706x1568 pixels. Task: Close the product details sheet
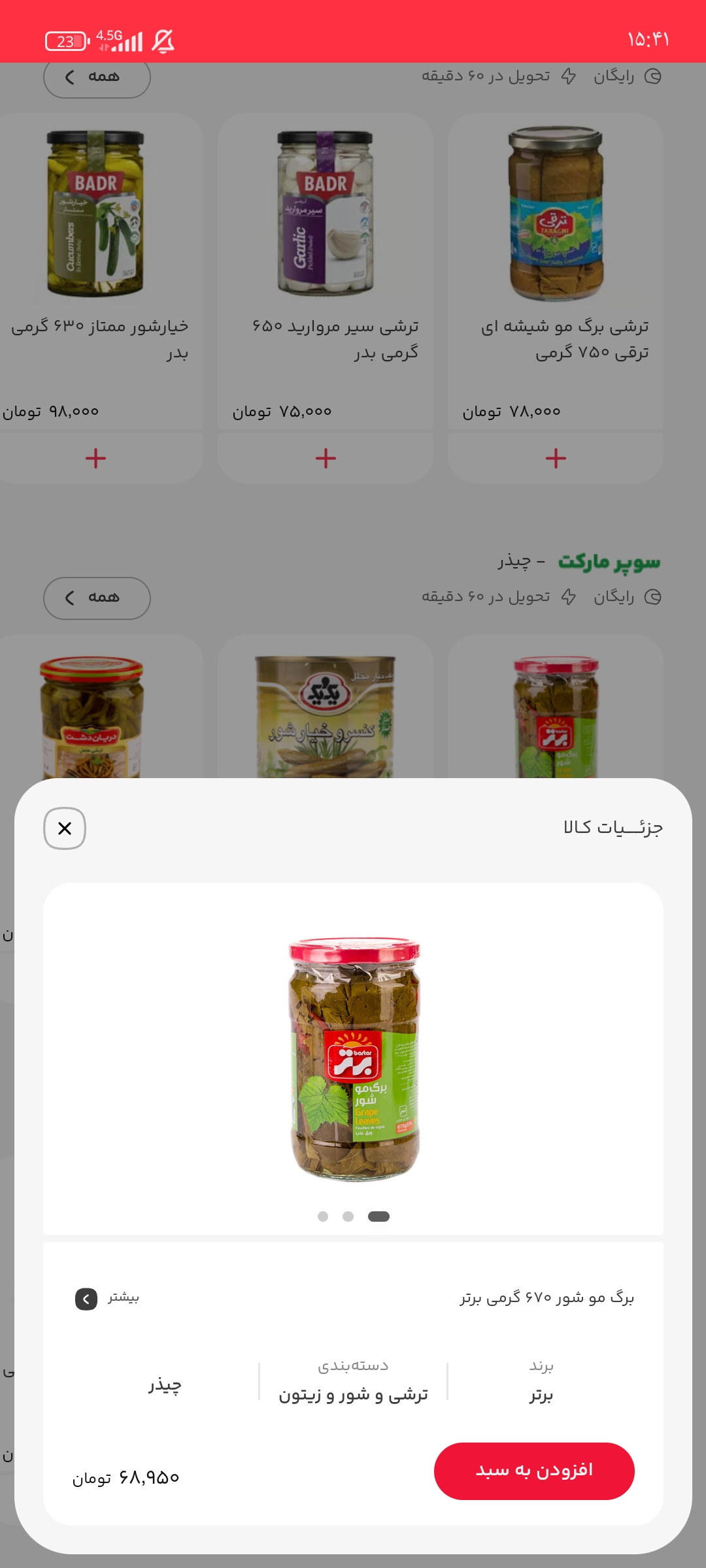click(x=65, y=828)
